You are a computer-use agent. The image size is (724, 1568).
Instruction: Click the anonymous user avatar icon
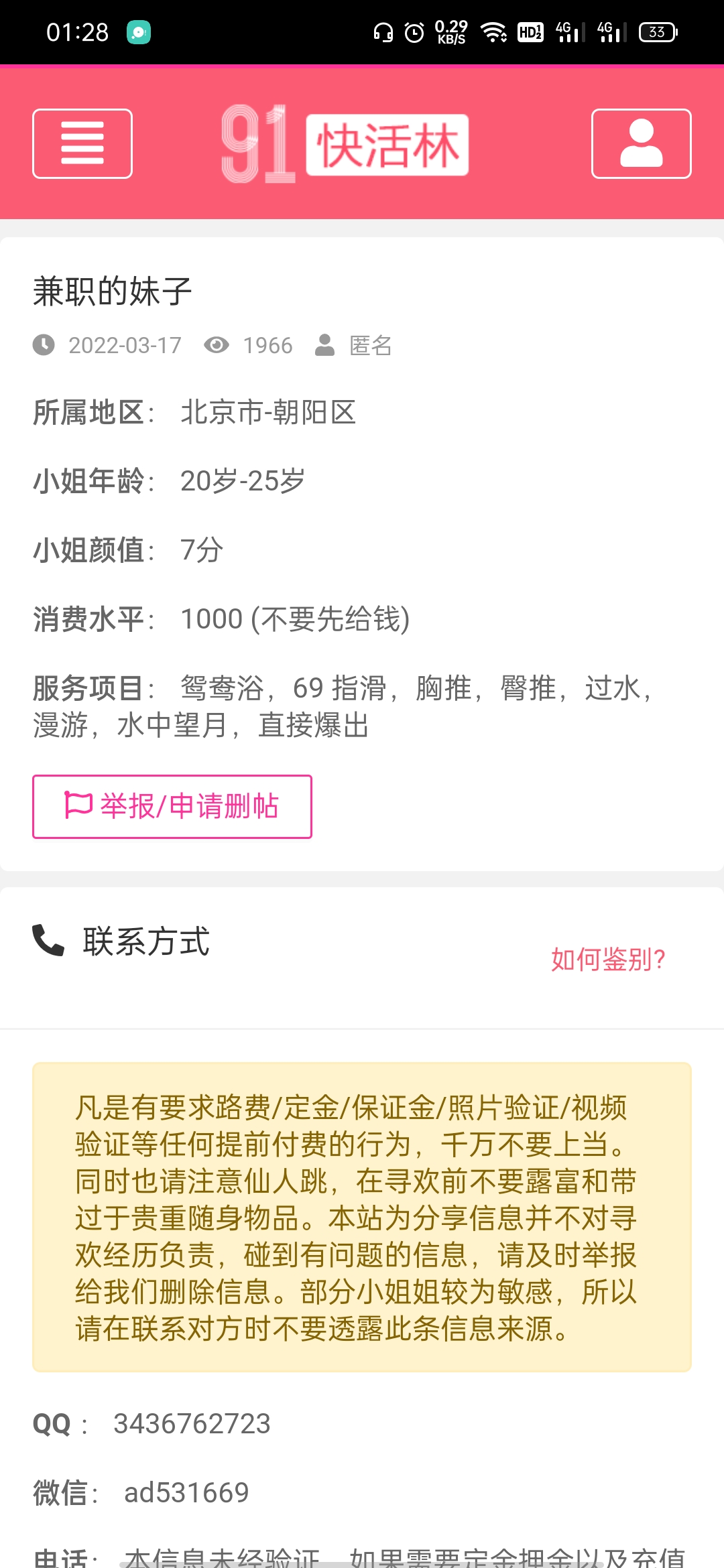(324, 345)
